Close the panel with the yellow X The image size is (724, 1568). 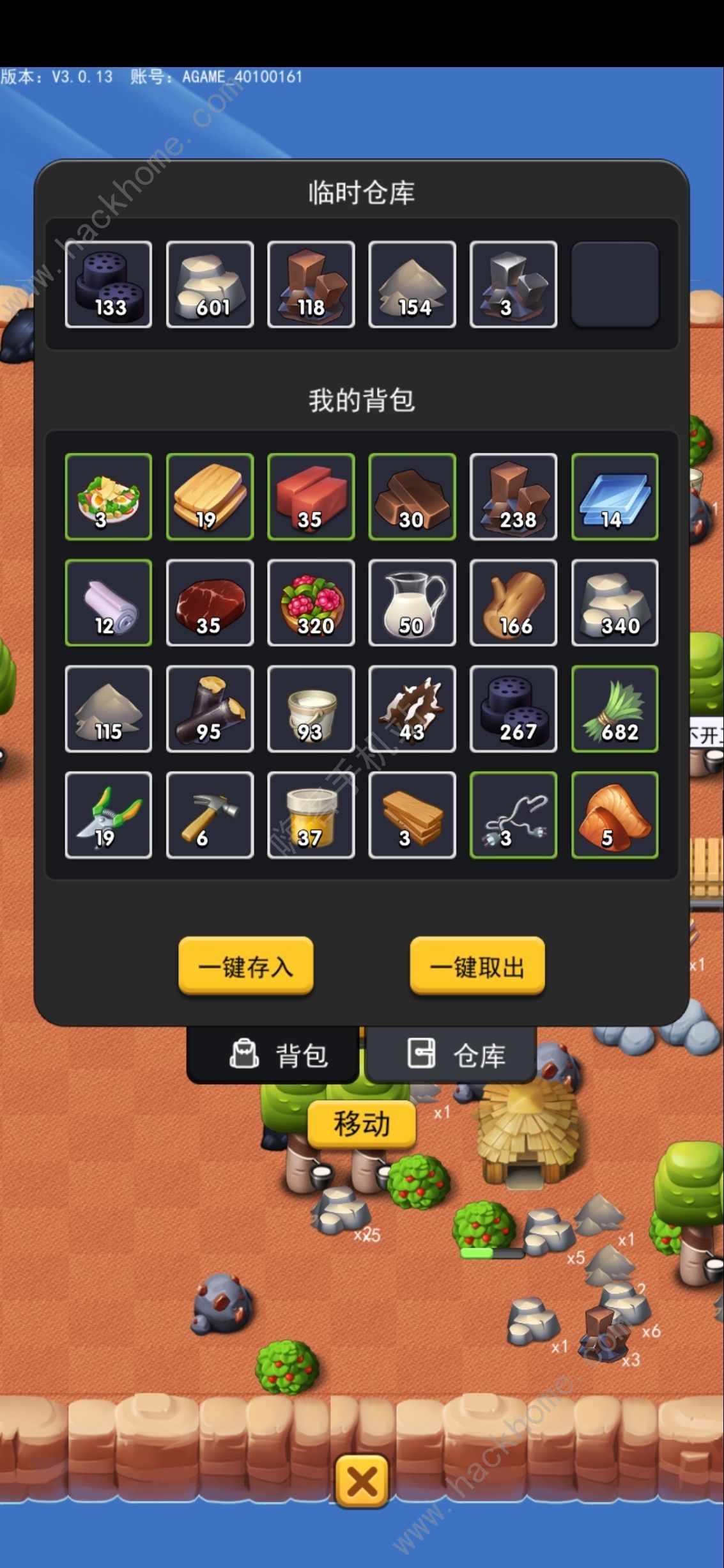tap(362, 1481)
